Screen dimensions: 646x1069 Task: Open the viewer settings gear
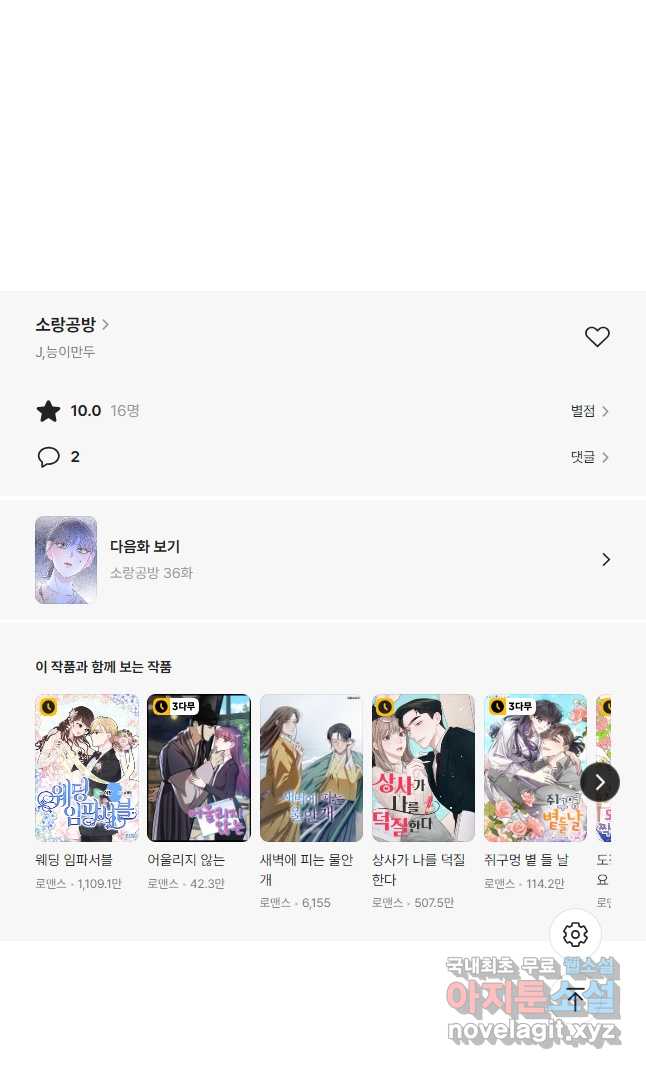pyautogui.click(x=575, y=935)
